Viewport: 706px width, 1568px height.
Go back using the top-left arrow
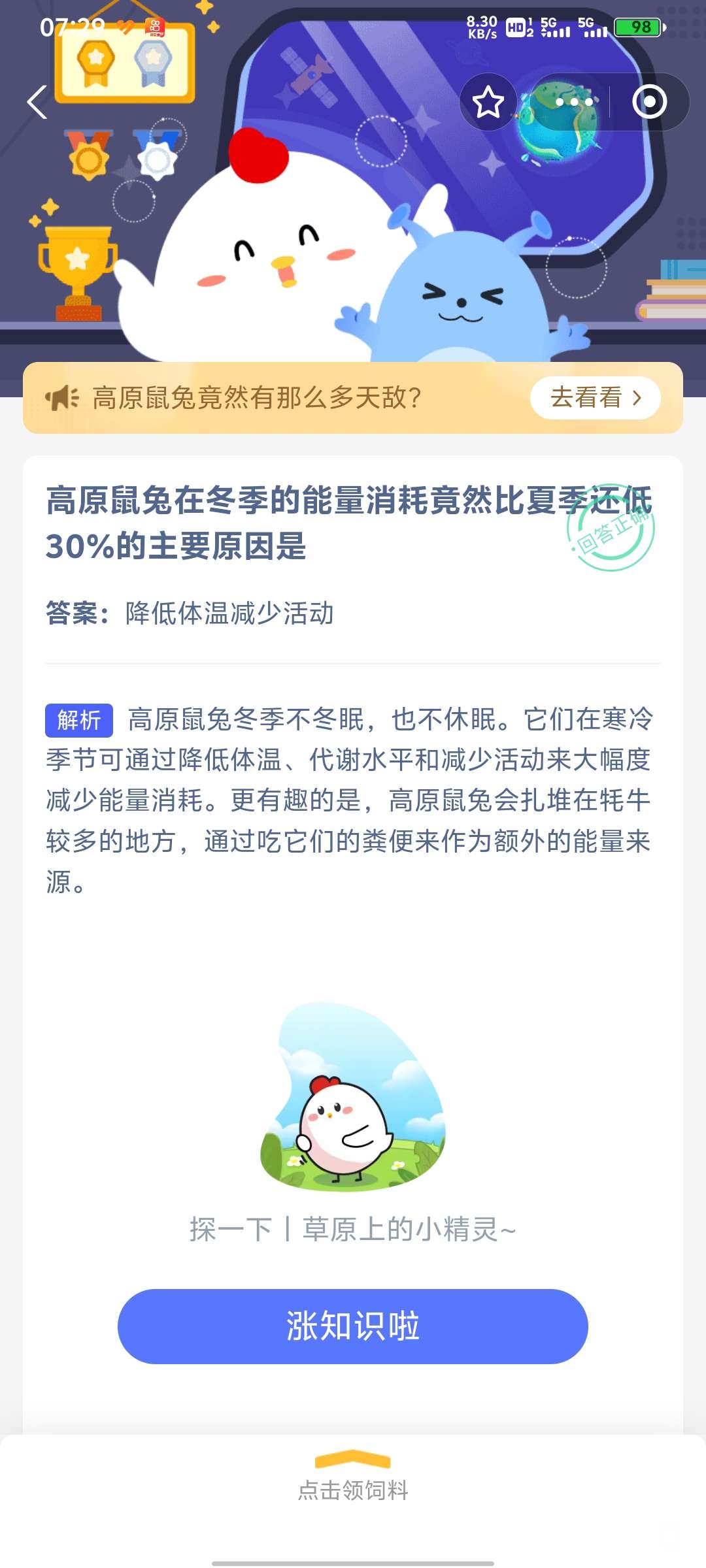click(x=37, y=103)
